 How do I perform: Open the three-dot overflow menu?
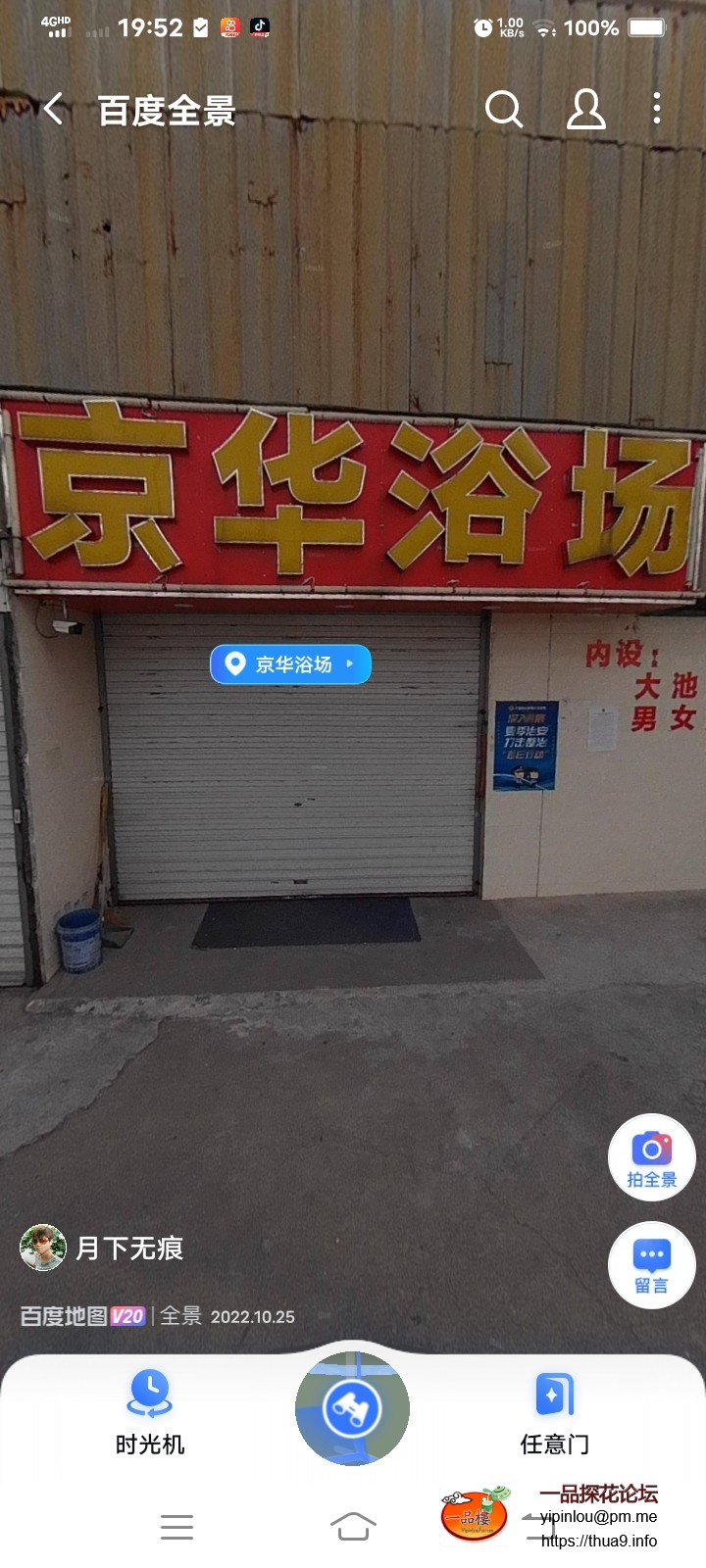click(x=656, y=109)
